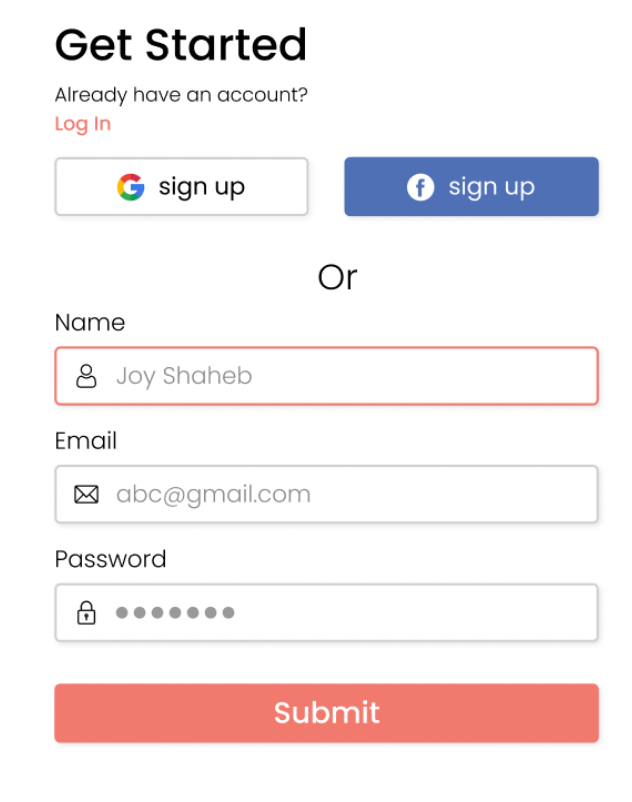Submit the sign-up form
Viewport: 632px width, 802px height.
326,713
